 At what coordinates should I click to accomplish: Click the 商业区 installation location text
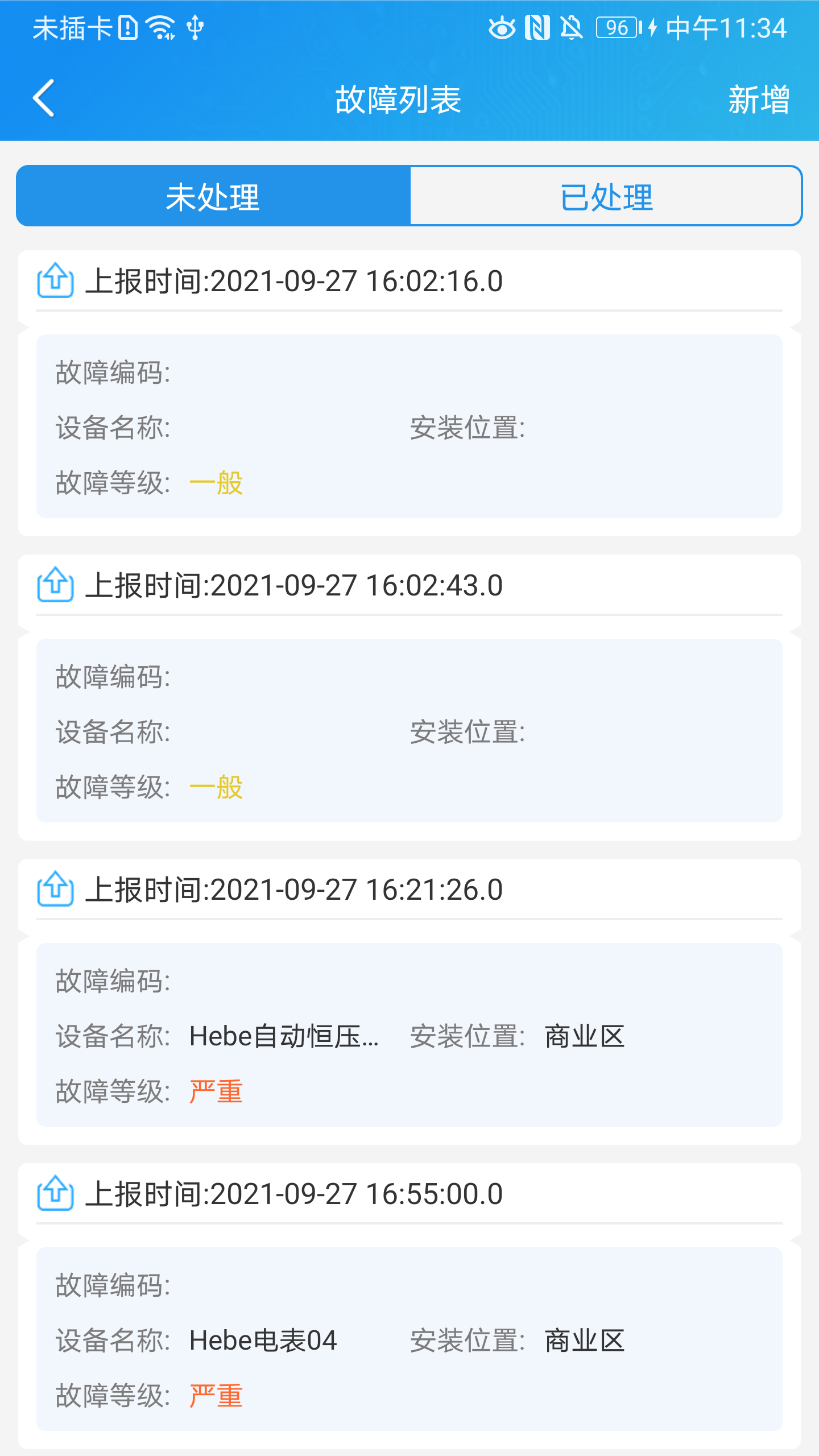tap(584, 1036)
